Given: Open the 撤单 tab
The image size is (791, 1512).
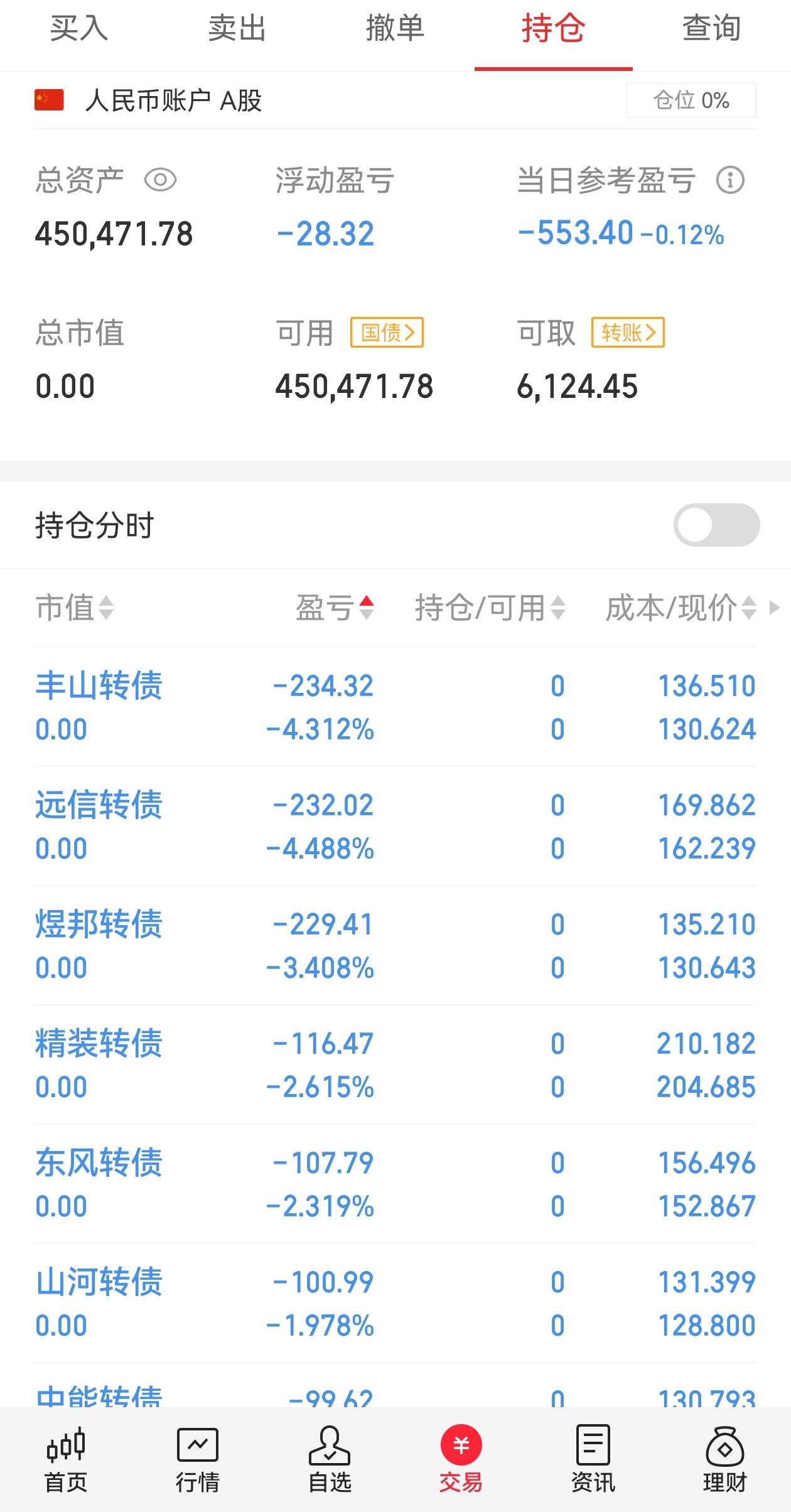Looking at the screenshot, I should tap(395, 29).
